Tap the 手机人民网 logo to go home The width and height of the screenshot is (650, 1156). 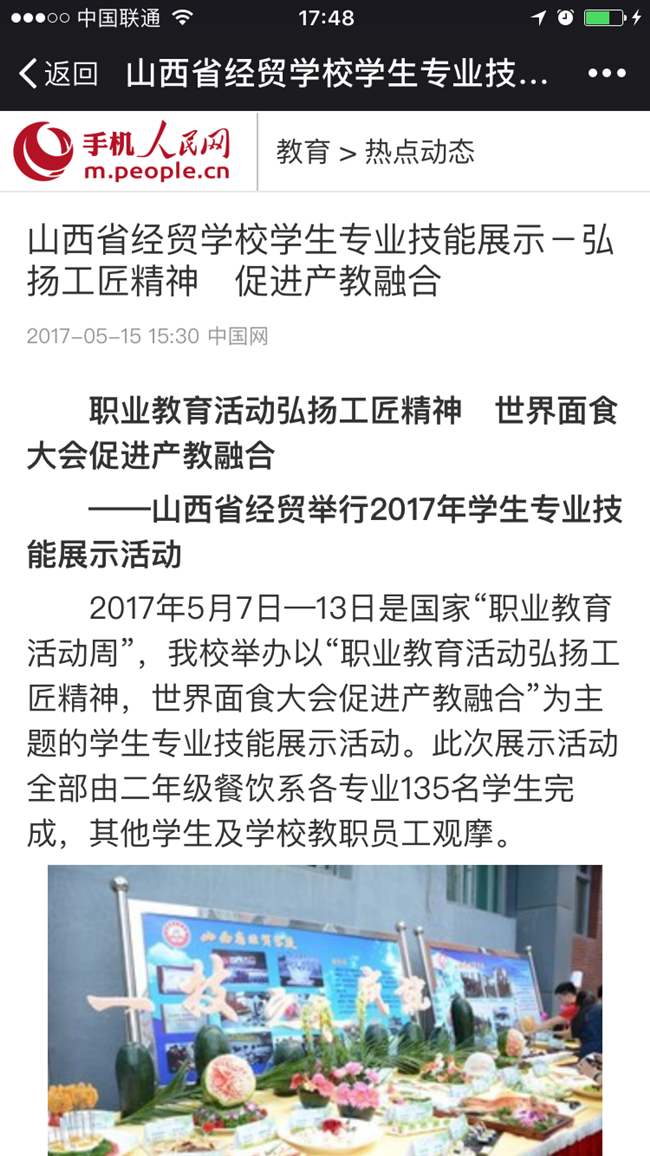(x=122, y=152)
